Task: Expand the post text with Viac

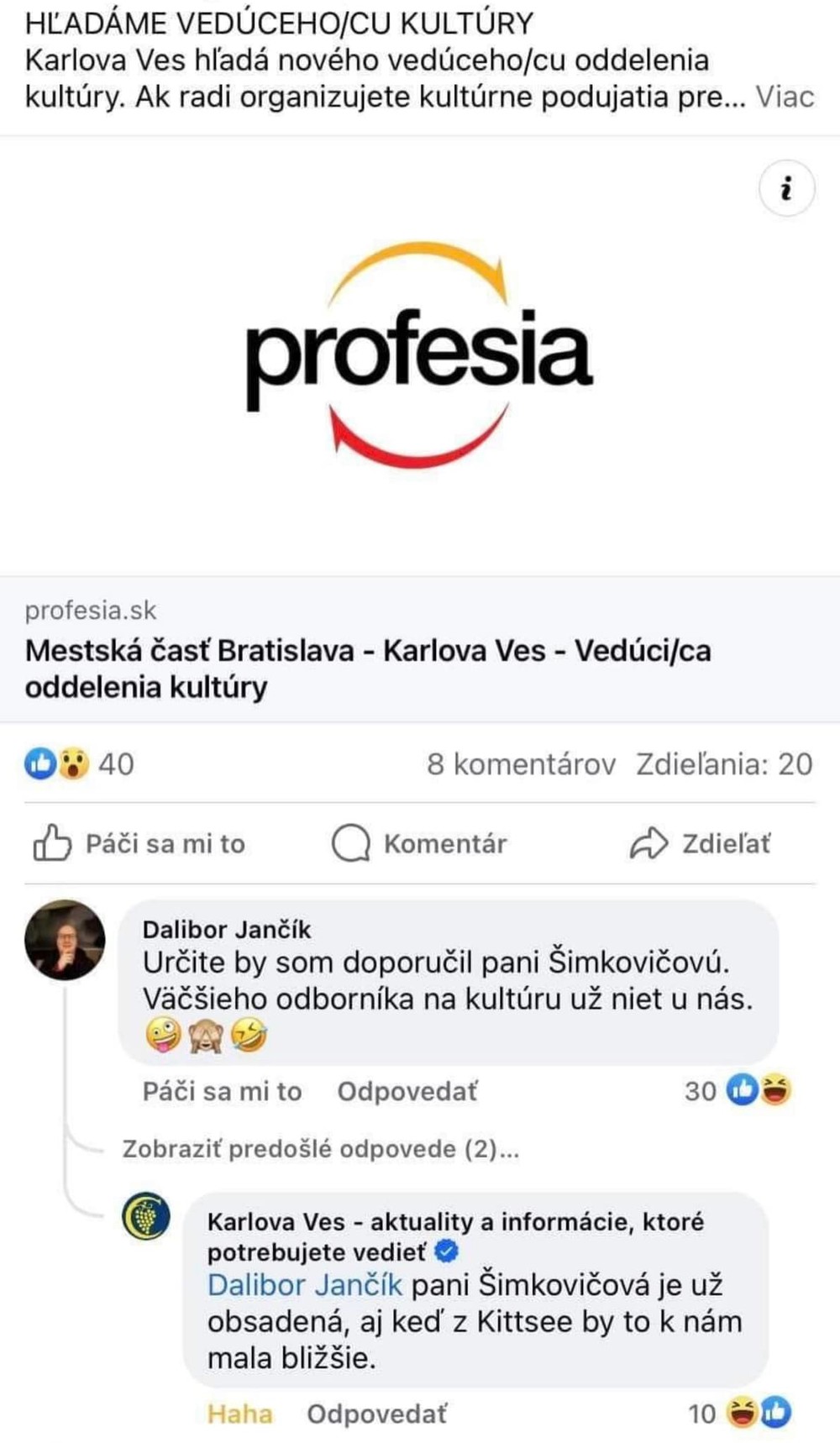Action: (x=785, y=97)
